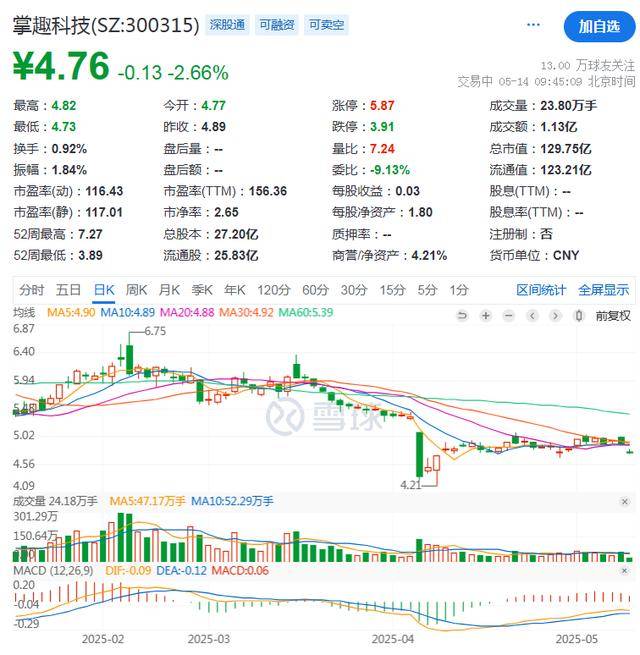Zoom out the K-line chart with minus icon
This screenshot has width=640, height=655.
[506, 315]
